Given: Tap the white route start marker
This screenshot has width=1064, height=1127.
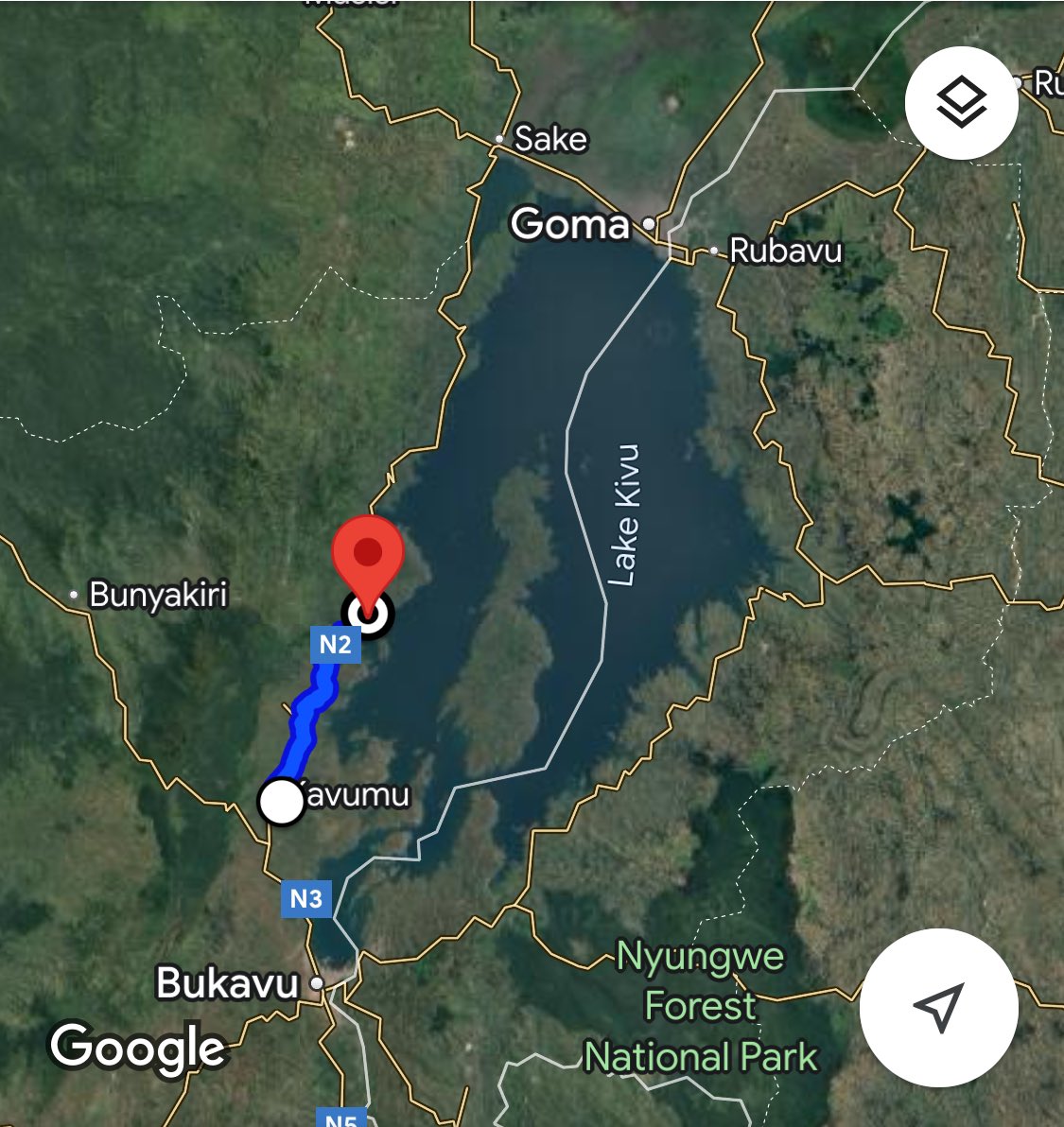Looking at the screenshot, I should (x=281, y=802).
